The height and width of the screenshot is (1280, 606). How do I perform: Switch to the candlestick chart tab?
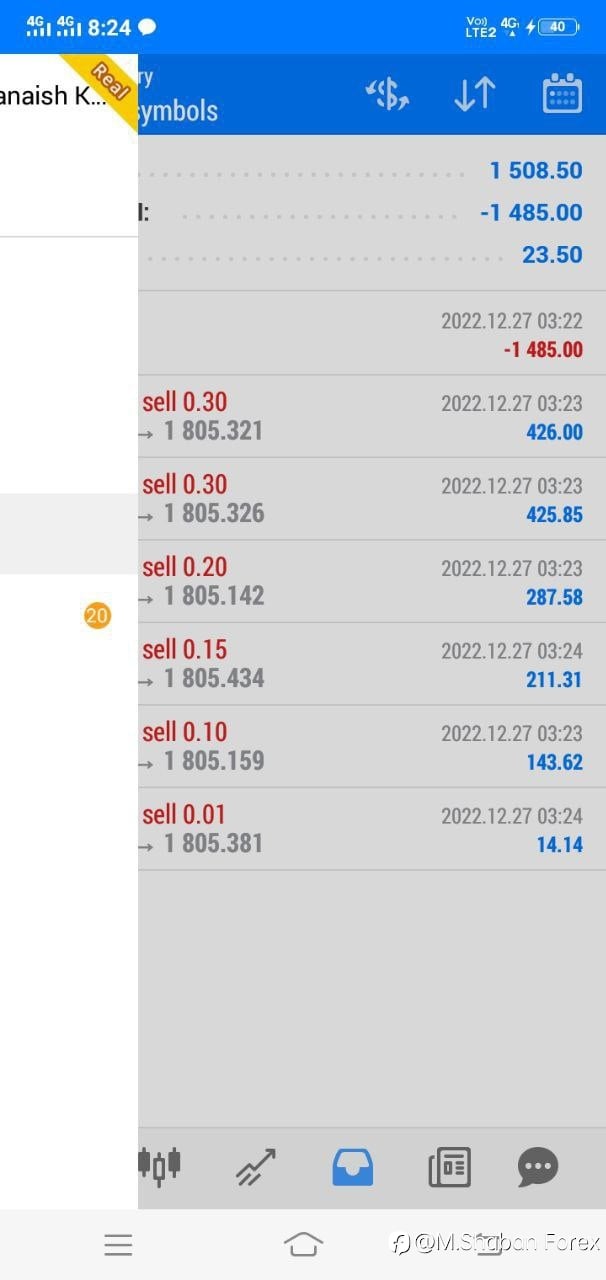pyautogui.click(x=160, y=1166)
